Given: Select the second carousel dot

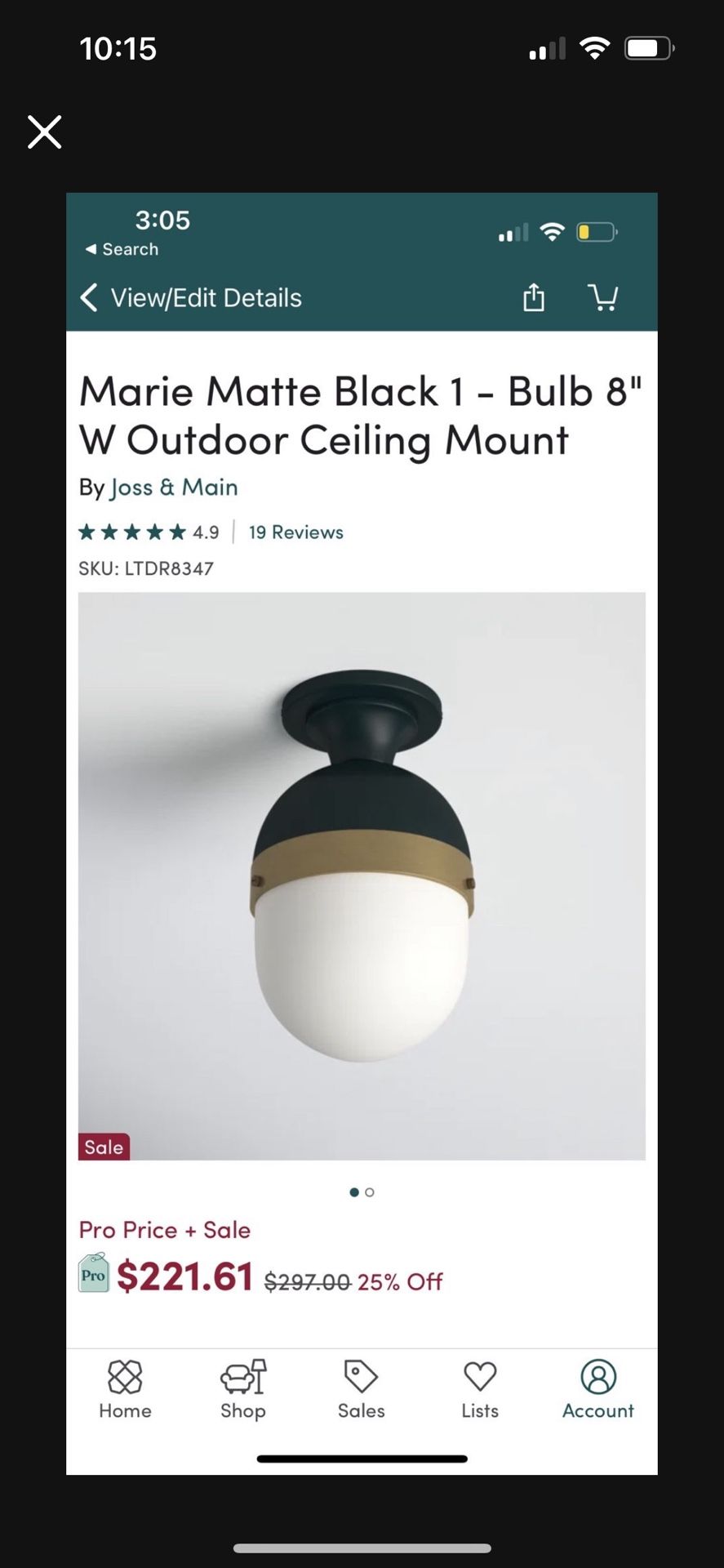Looking at the screenshot, I should [370, 1192].
